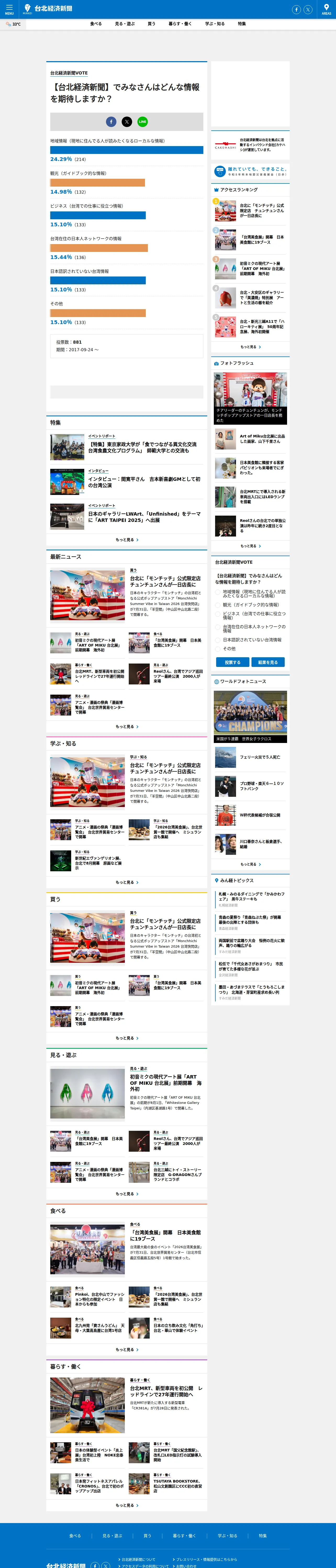Screen dimensions: 336x1568
Task: Tap もっと見る under アクセスランキング
Action: (x=250, y=347)
